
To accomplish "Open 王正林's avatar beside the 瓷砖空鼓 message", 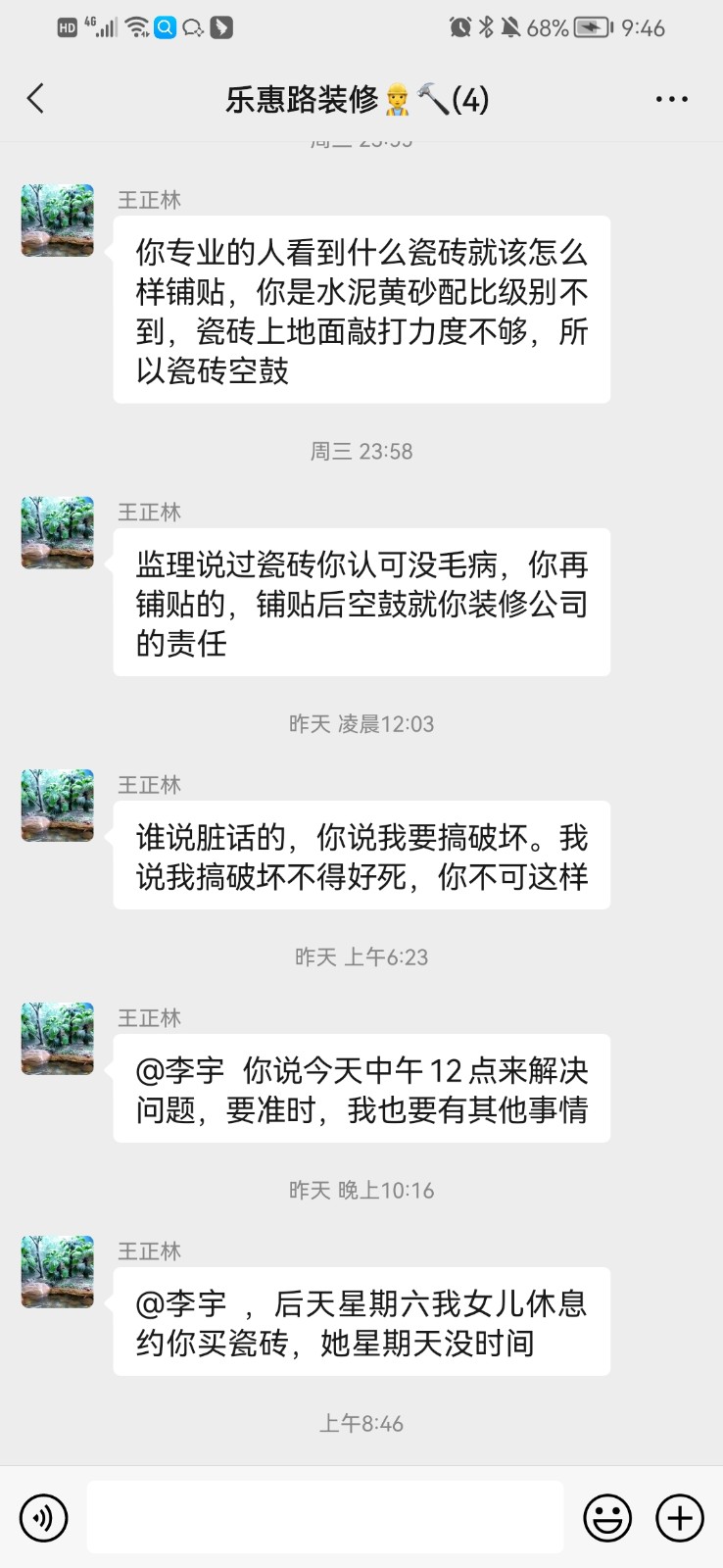I will (58, 220).
